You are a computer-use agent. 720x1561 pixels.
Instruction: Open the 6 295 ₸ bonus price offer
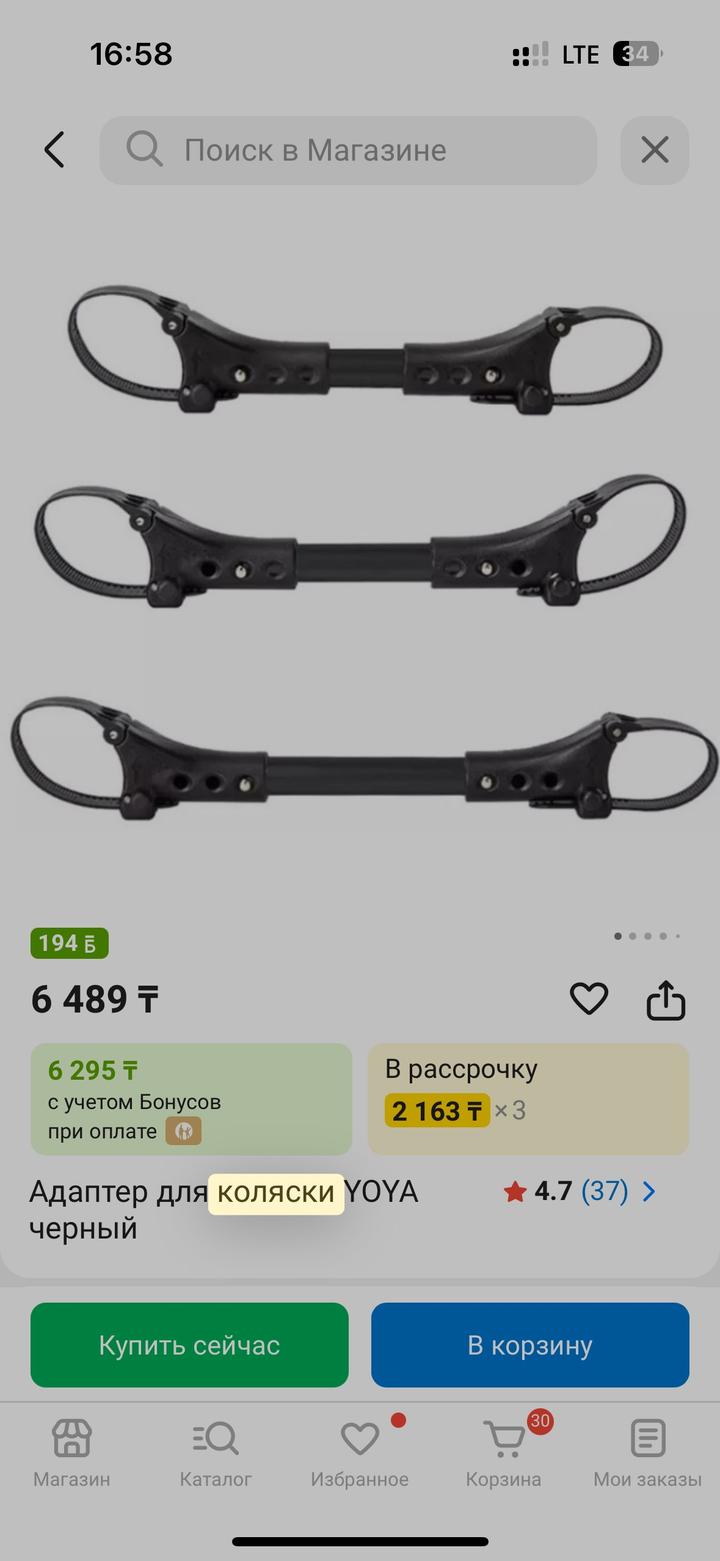point(191,1099)
